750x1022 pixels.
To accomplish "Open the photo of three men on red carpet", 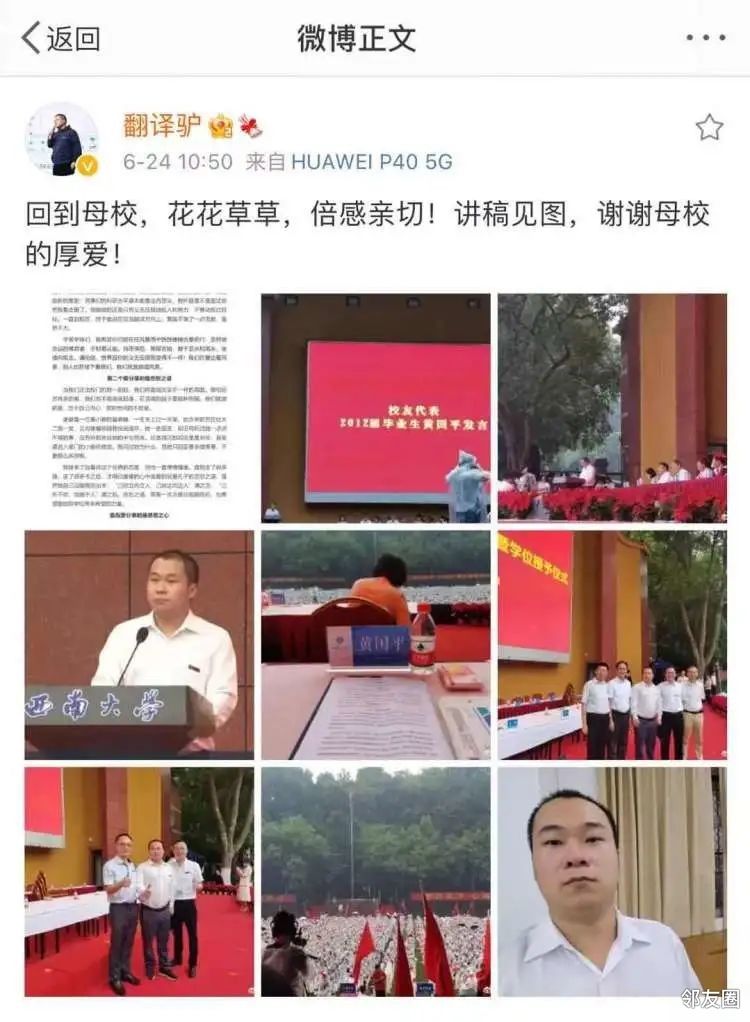I will pos(139,881).
